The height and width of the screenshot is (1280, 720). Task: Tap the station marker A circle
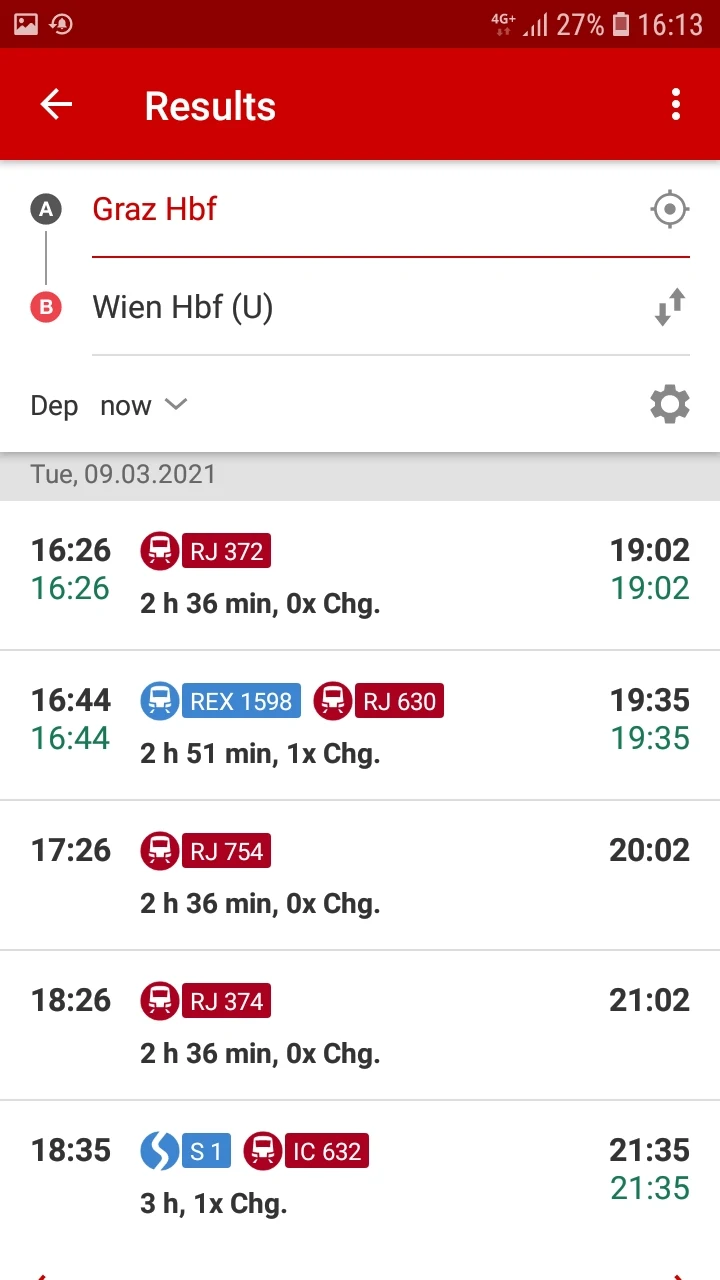[46, 209]
